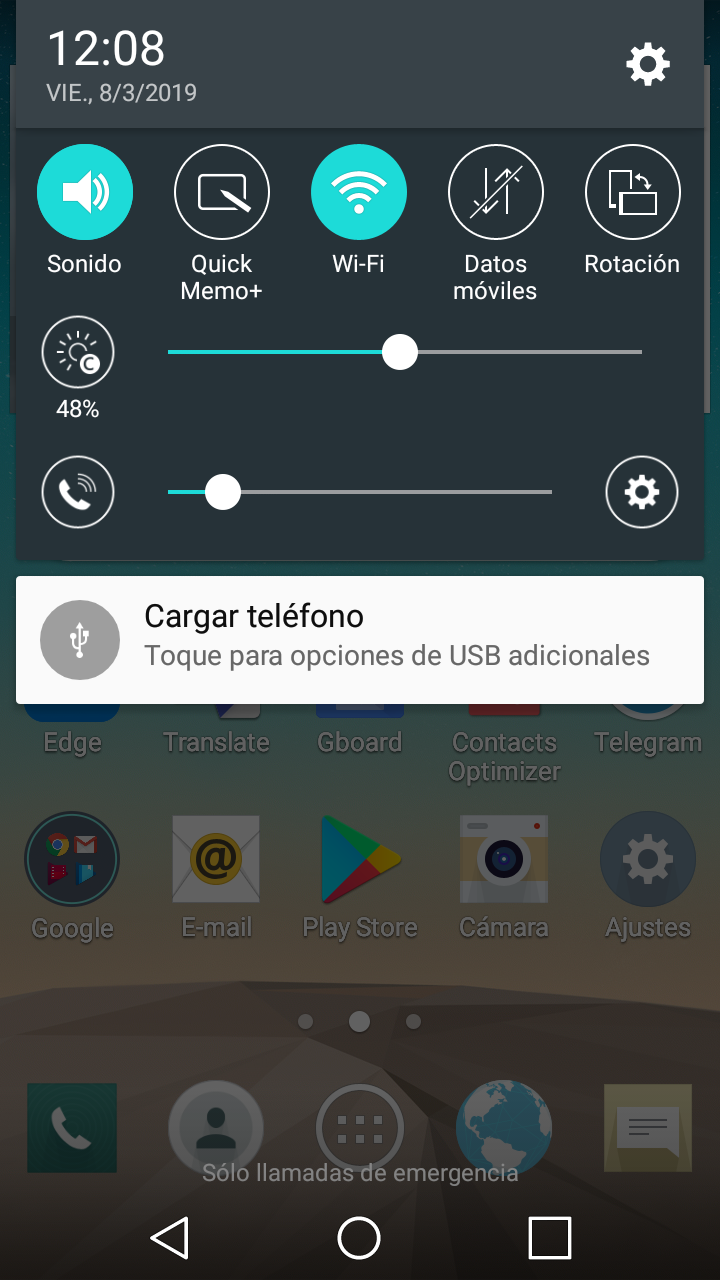This screenshot has height=1280, width=720.
Task: Go to the home screen
Action: click(359, 1238)
